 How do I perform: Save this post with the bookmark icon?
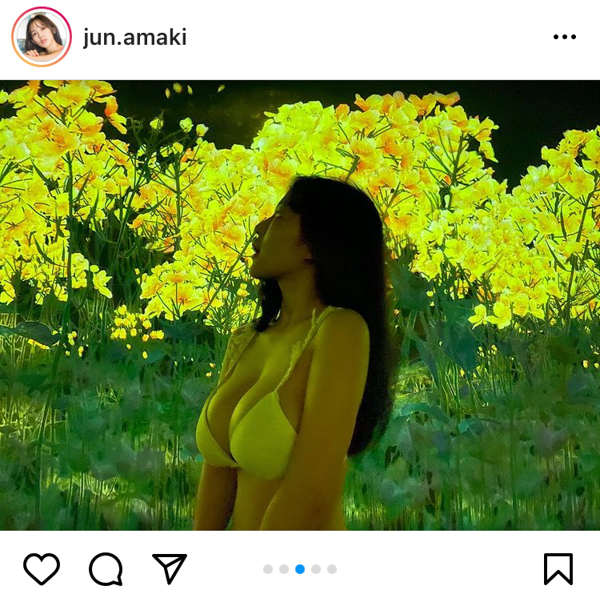(x=558, y=568)
